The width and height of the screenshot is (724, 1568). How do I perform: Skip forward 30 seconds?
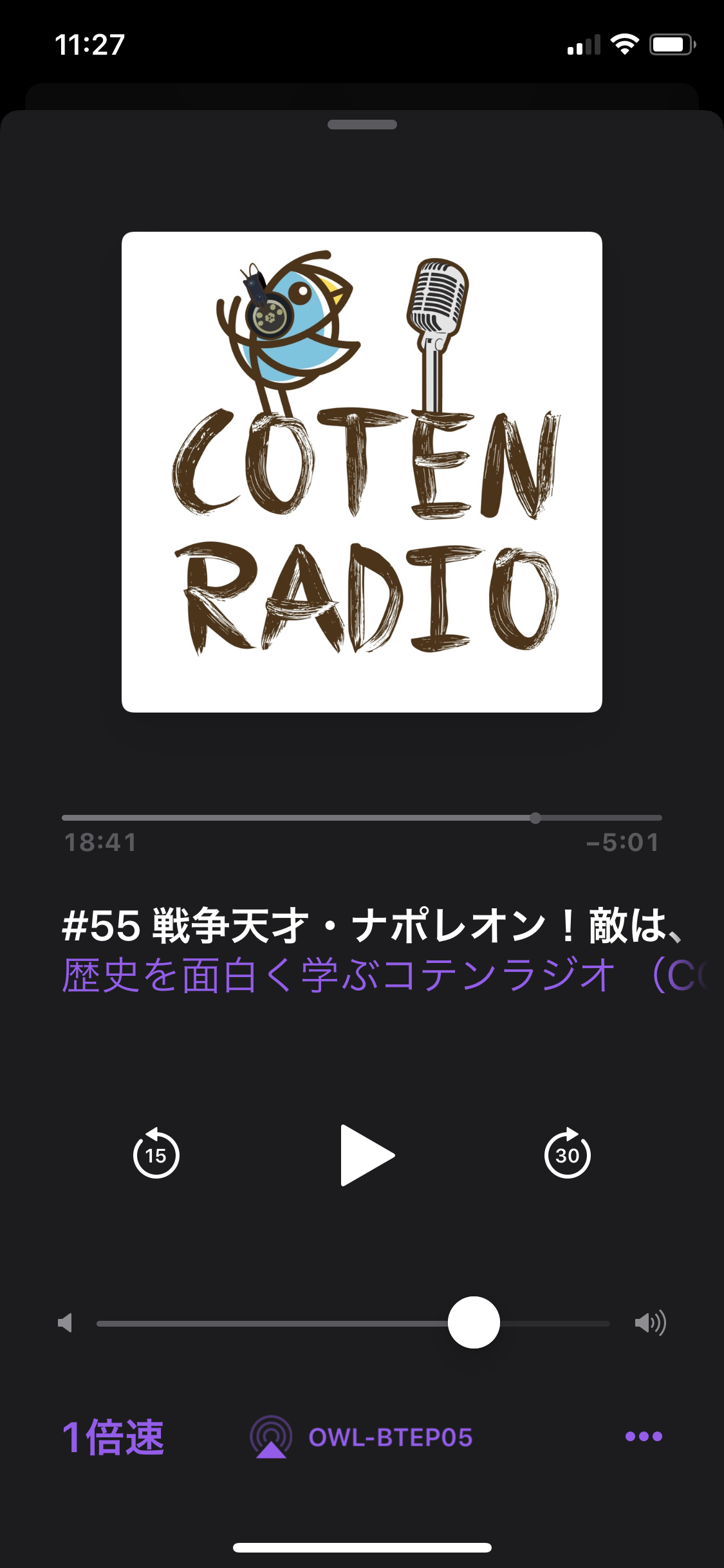pyautogui.click(x=567, y=1154)
